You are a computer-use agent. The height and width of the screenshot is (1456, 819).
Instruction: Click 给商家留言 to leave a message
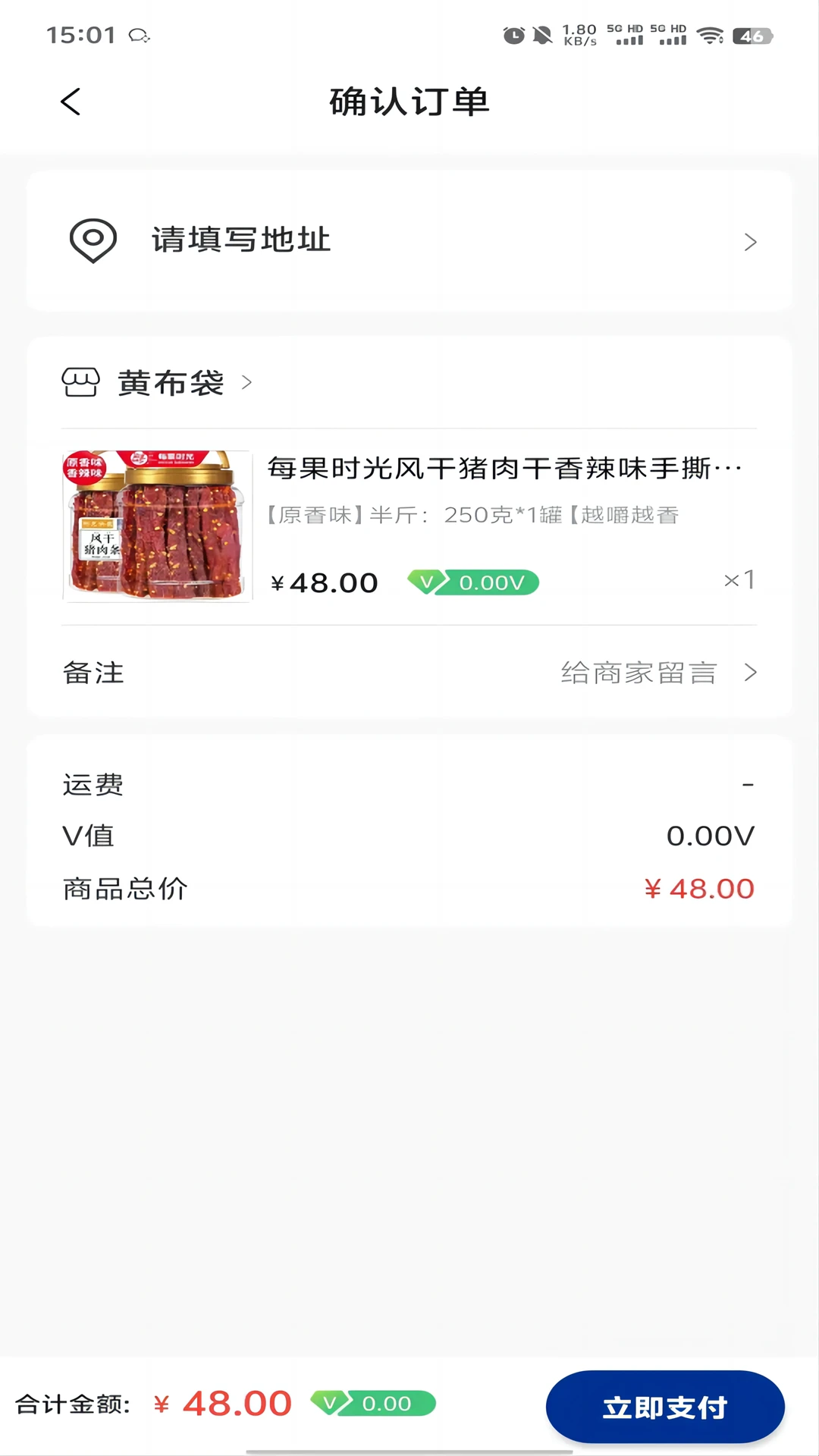pyautogui.click(x=638, y=672)
